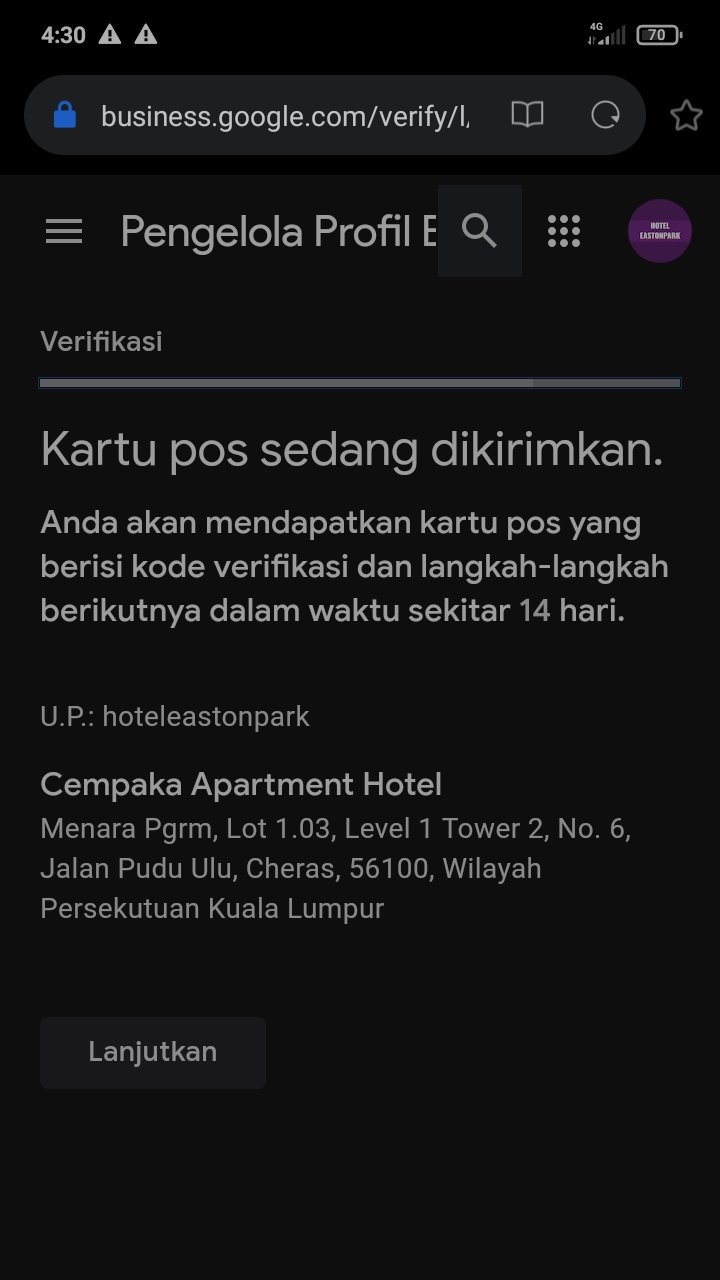The height and width of the screenshot is (1280, 720).
Task: Open the Google apps grid
Action: coord(564,231)
